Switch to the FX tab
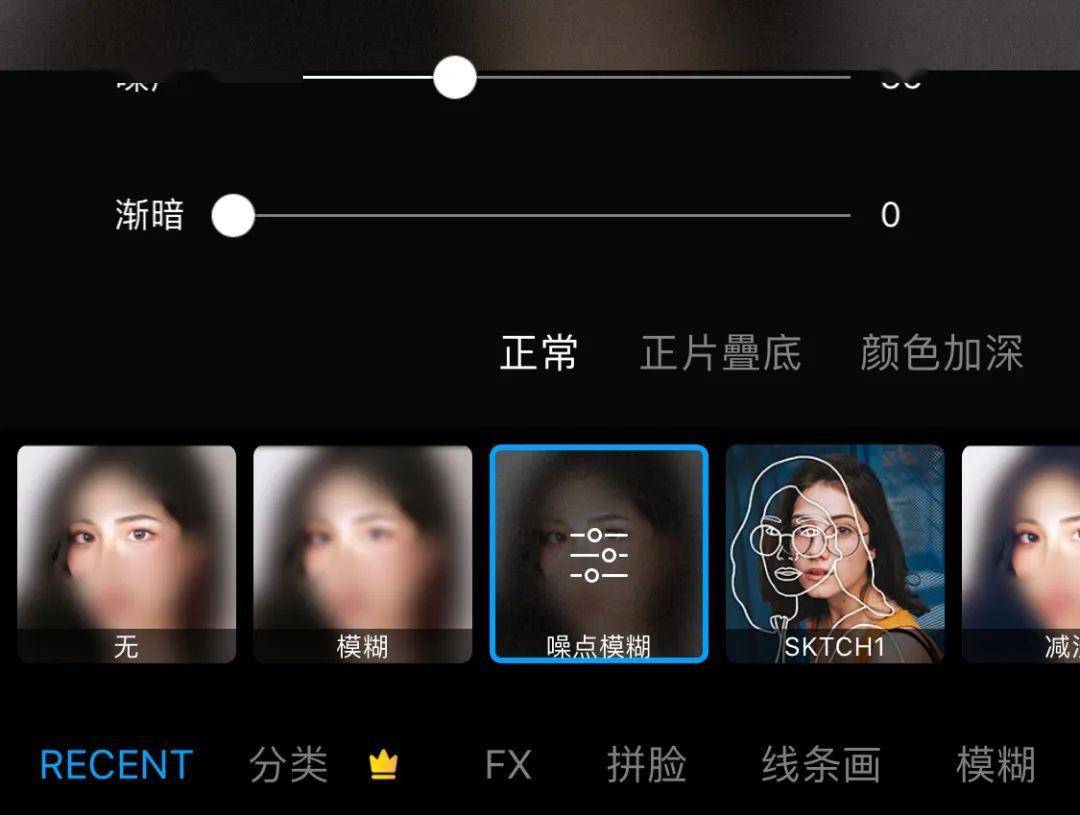The height and width of the screenshot is (815, 1080). coord(508,766)
